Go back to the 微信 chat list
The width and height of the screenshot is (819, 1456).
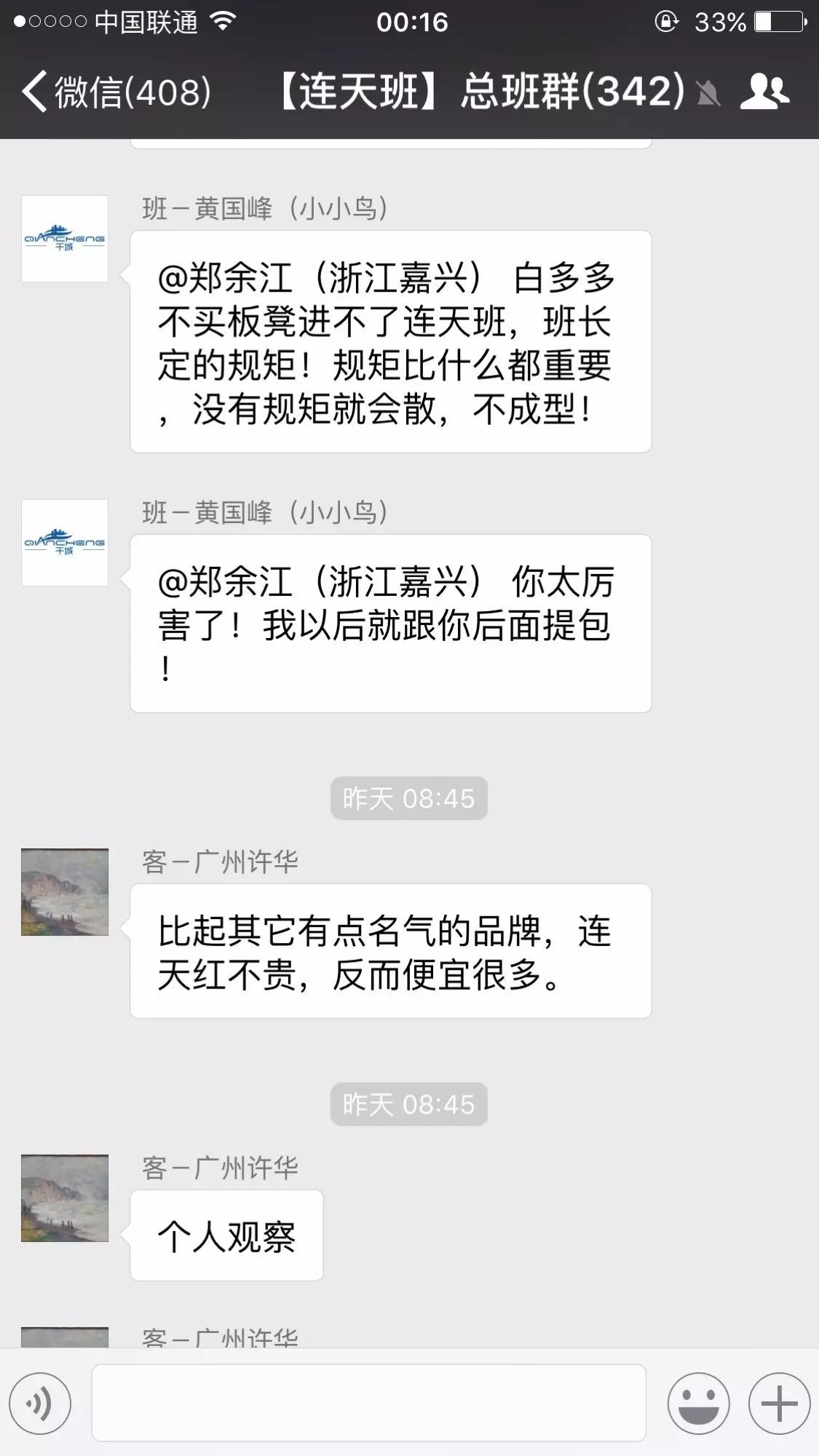(x=116, y=92)
